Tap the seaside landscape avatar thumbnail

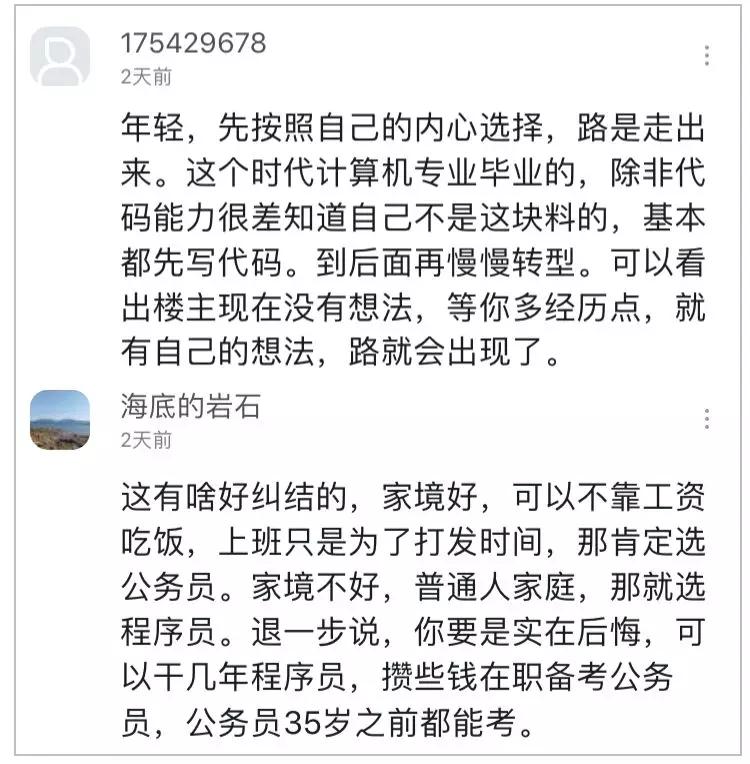[x=60, y=419]
